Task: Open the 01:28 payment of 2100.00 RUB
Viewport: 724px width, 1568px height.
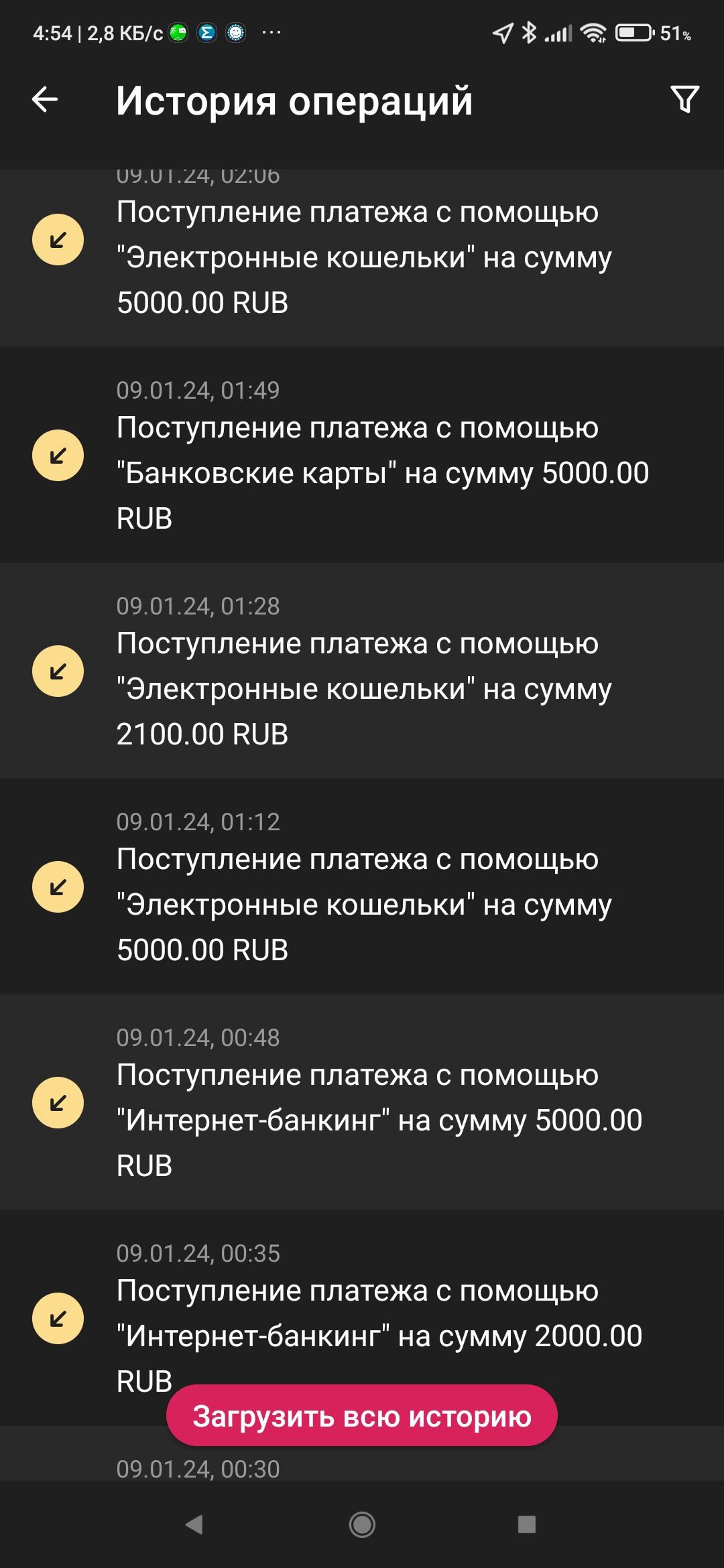Action: point(362,671)
